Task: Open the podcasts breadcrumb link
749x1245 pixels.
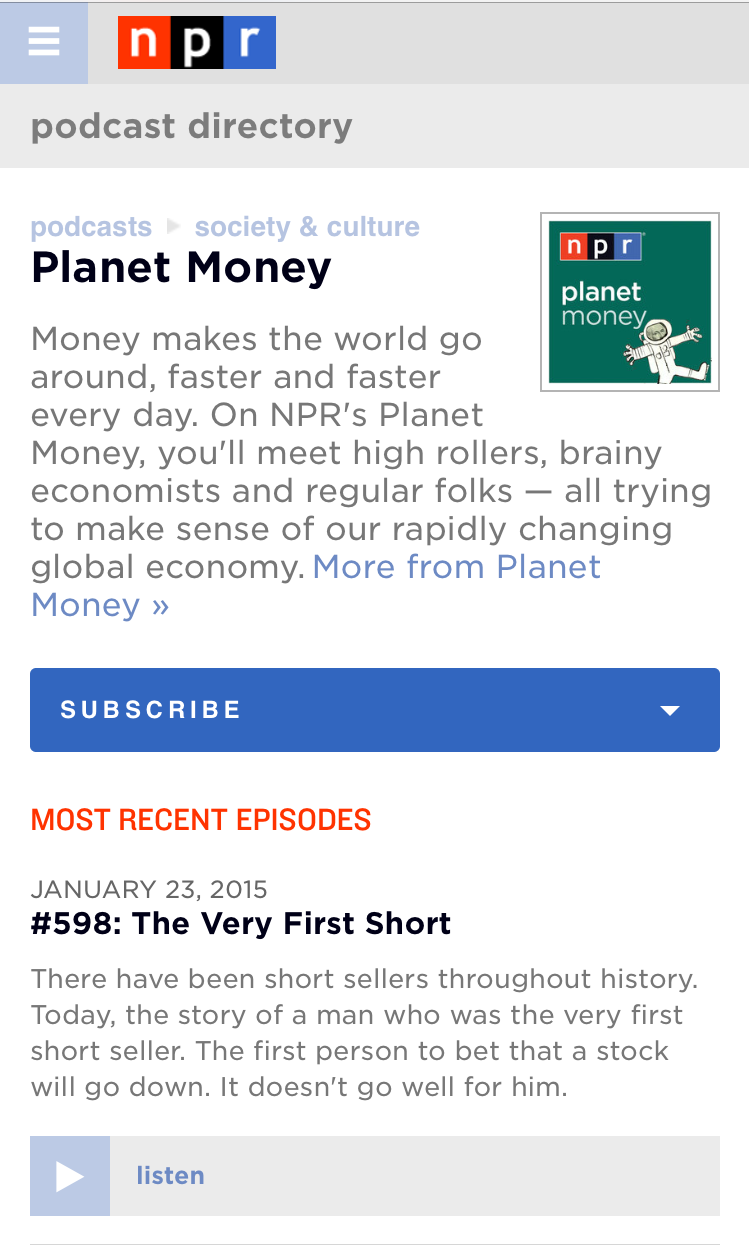Action: (91, 227)
